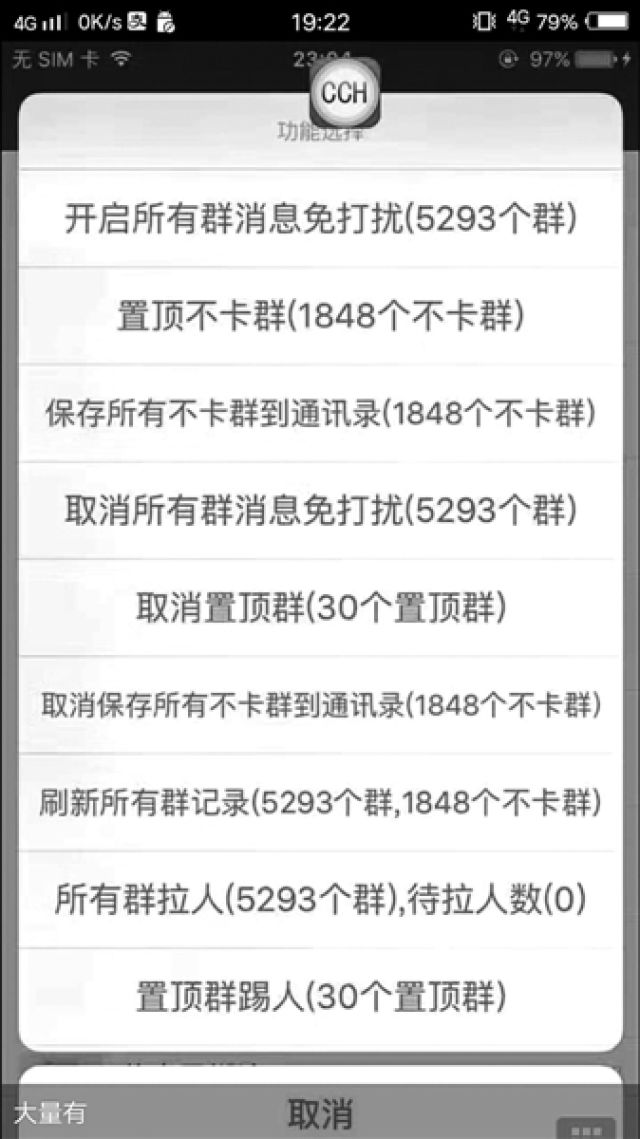Choose 取消置顶群 (30个置顶群)
Screen dimensions: 640x1139
coord(320,609)
